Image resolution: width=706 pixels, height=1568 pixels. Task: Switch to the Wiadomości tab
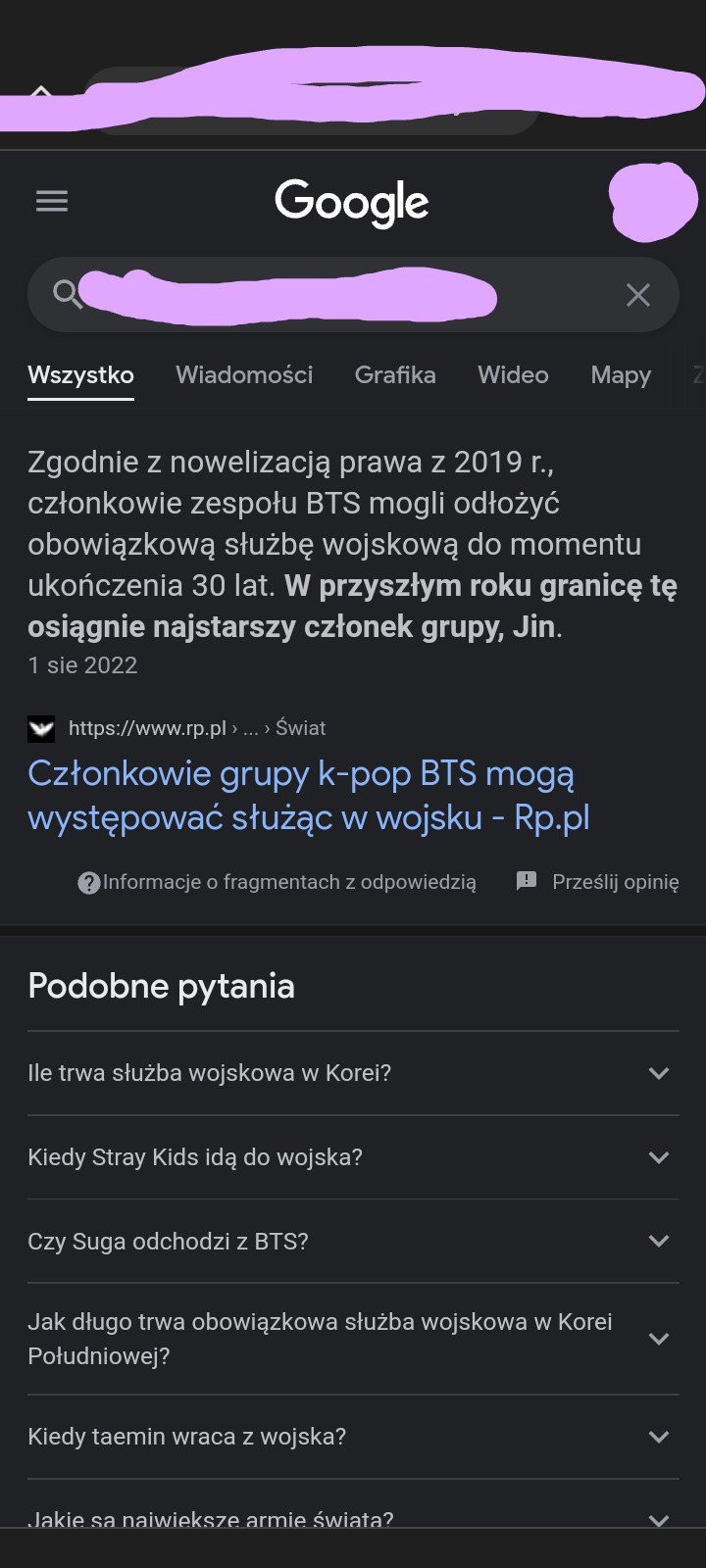coord(244,375)
